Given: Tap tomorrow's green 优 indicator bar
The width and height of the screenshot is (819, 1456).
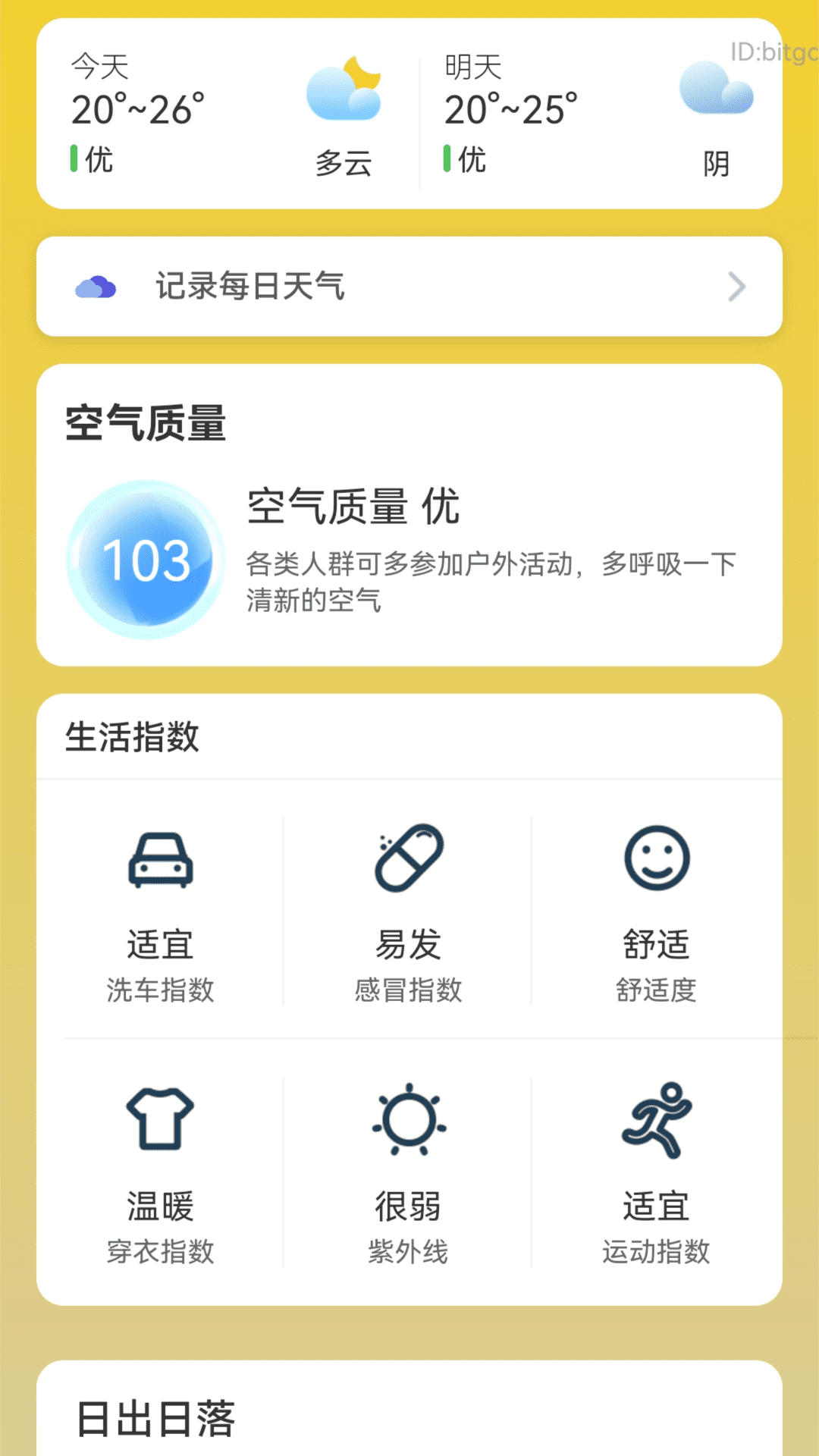Looking at the screenshot, I should 447,158.
